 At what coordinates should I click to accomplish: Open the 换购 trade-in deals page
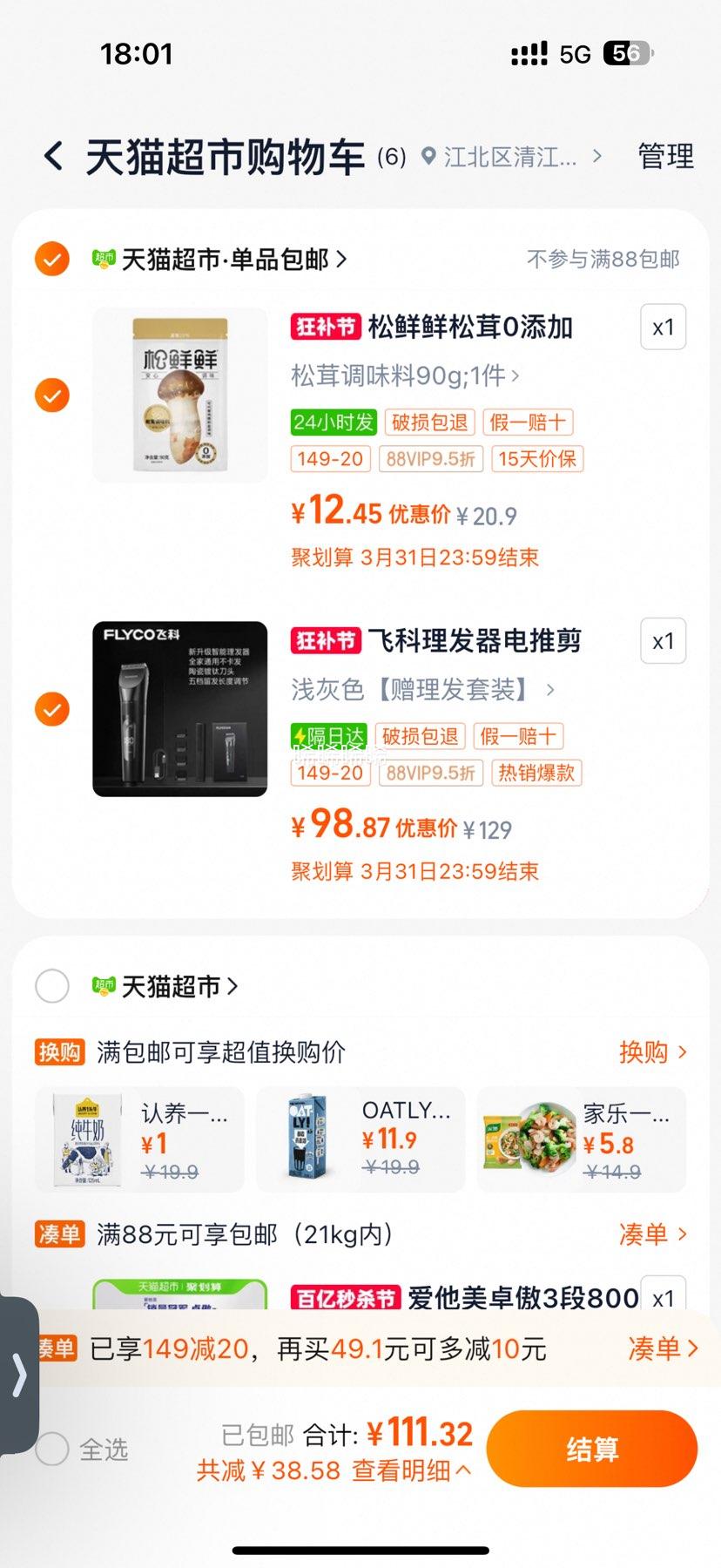coord(652,1052)
